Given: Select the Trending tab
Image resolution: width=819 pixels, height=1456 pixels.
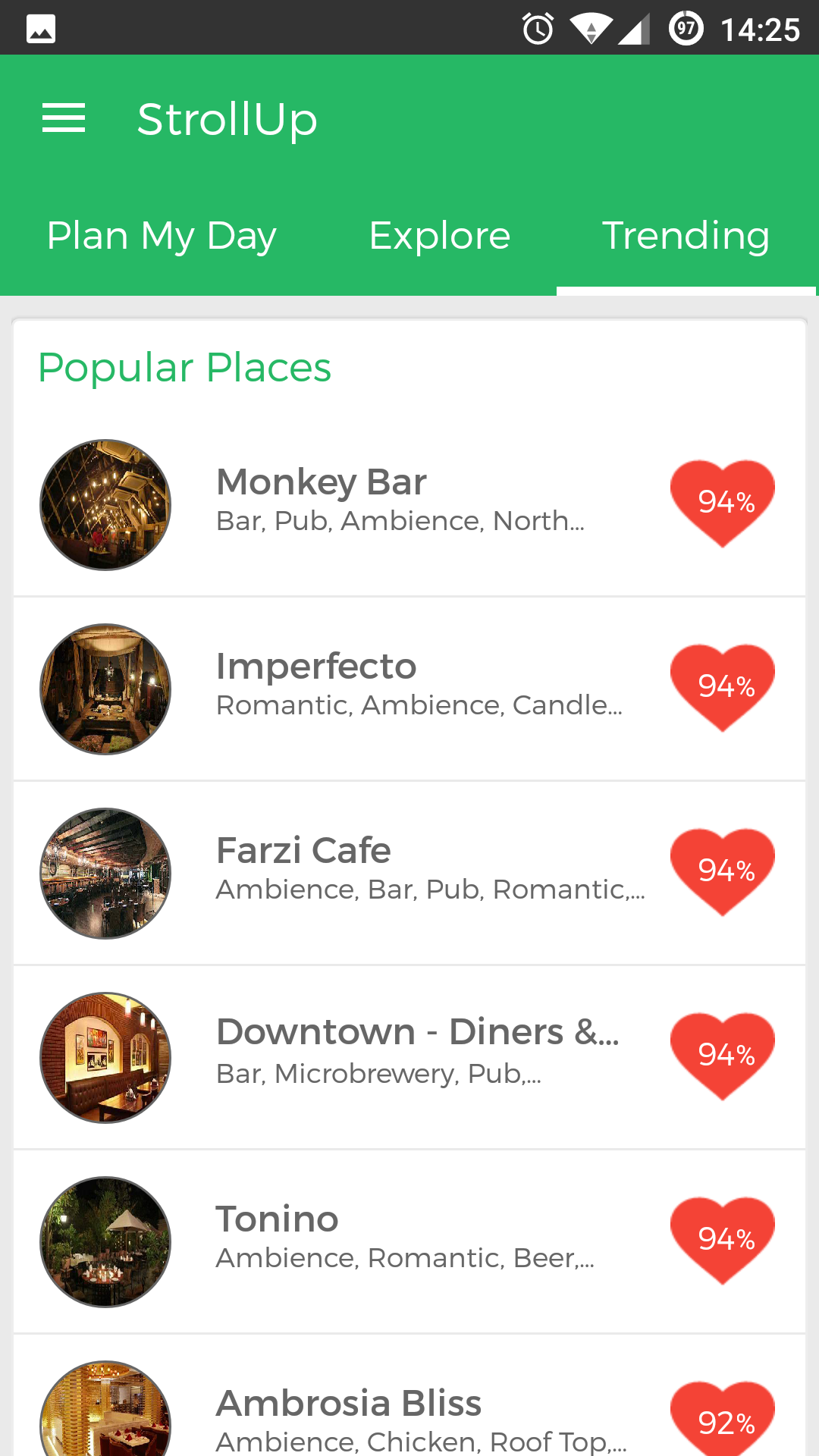Looking at the screenshot, I should (686, 236).
